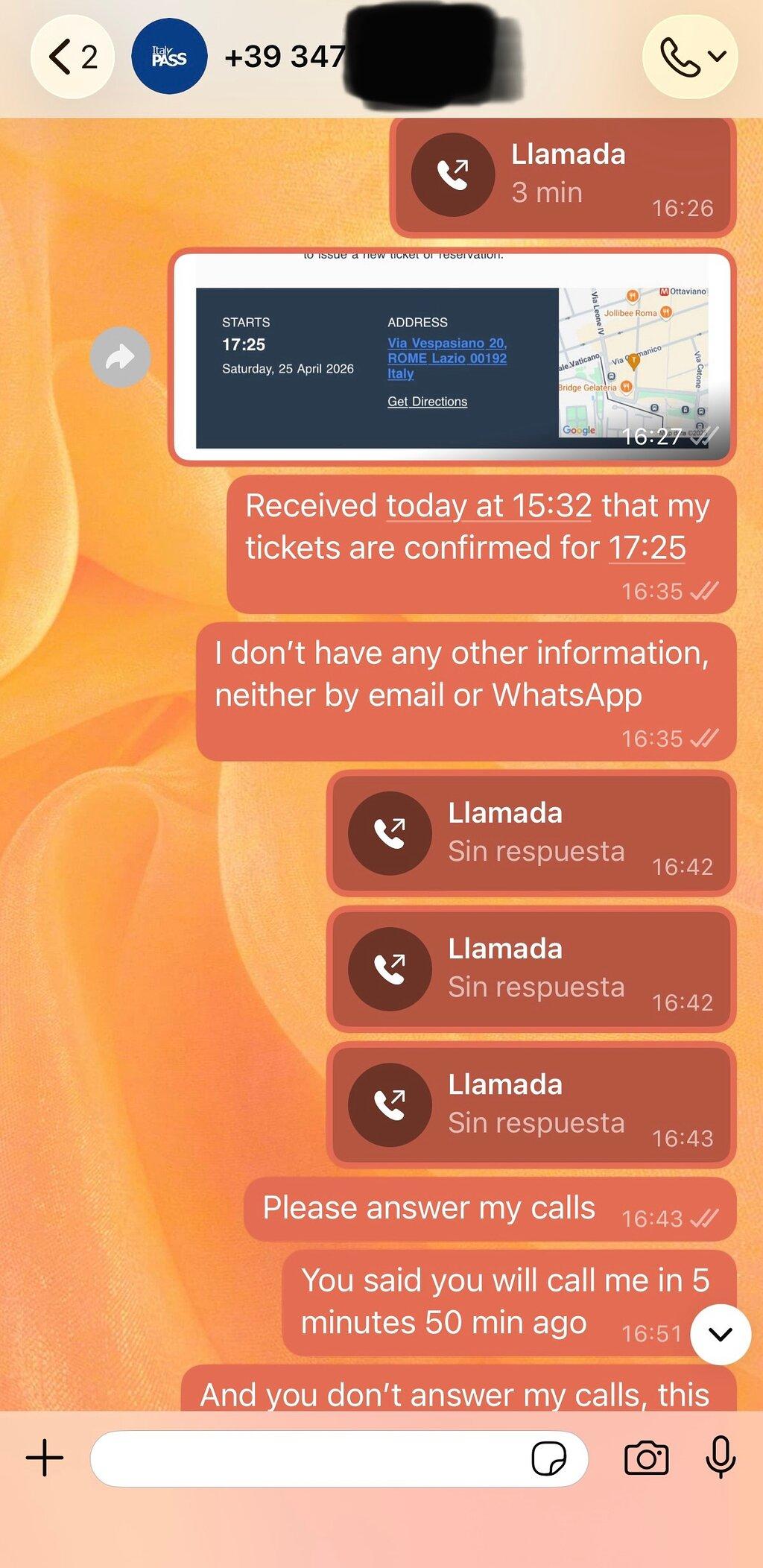
Task: Open the sticker picker
Action: click(549, 1458)
